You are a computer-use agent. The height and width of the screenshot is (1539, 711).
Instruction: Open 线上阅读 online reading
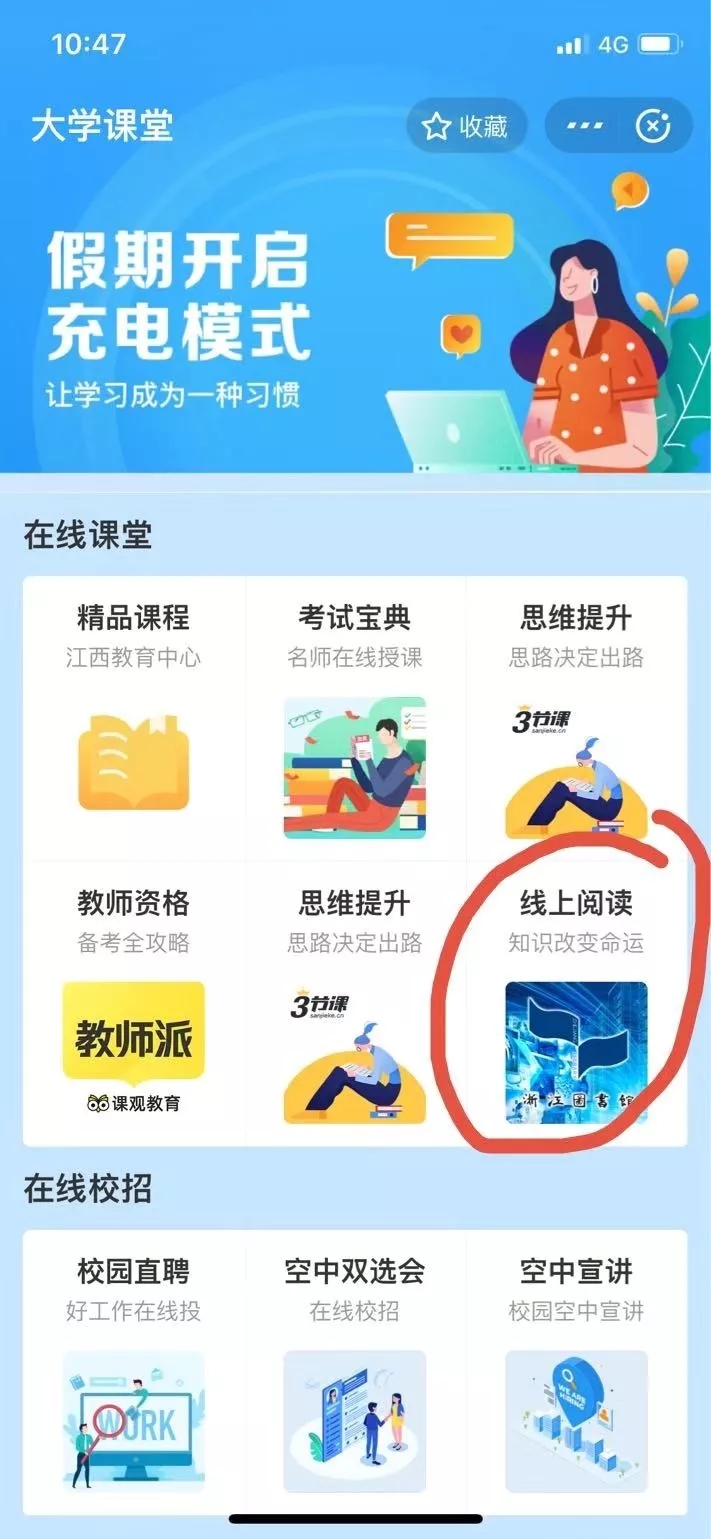pyautogui.click(x=576, y=1005)
